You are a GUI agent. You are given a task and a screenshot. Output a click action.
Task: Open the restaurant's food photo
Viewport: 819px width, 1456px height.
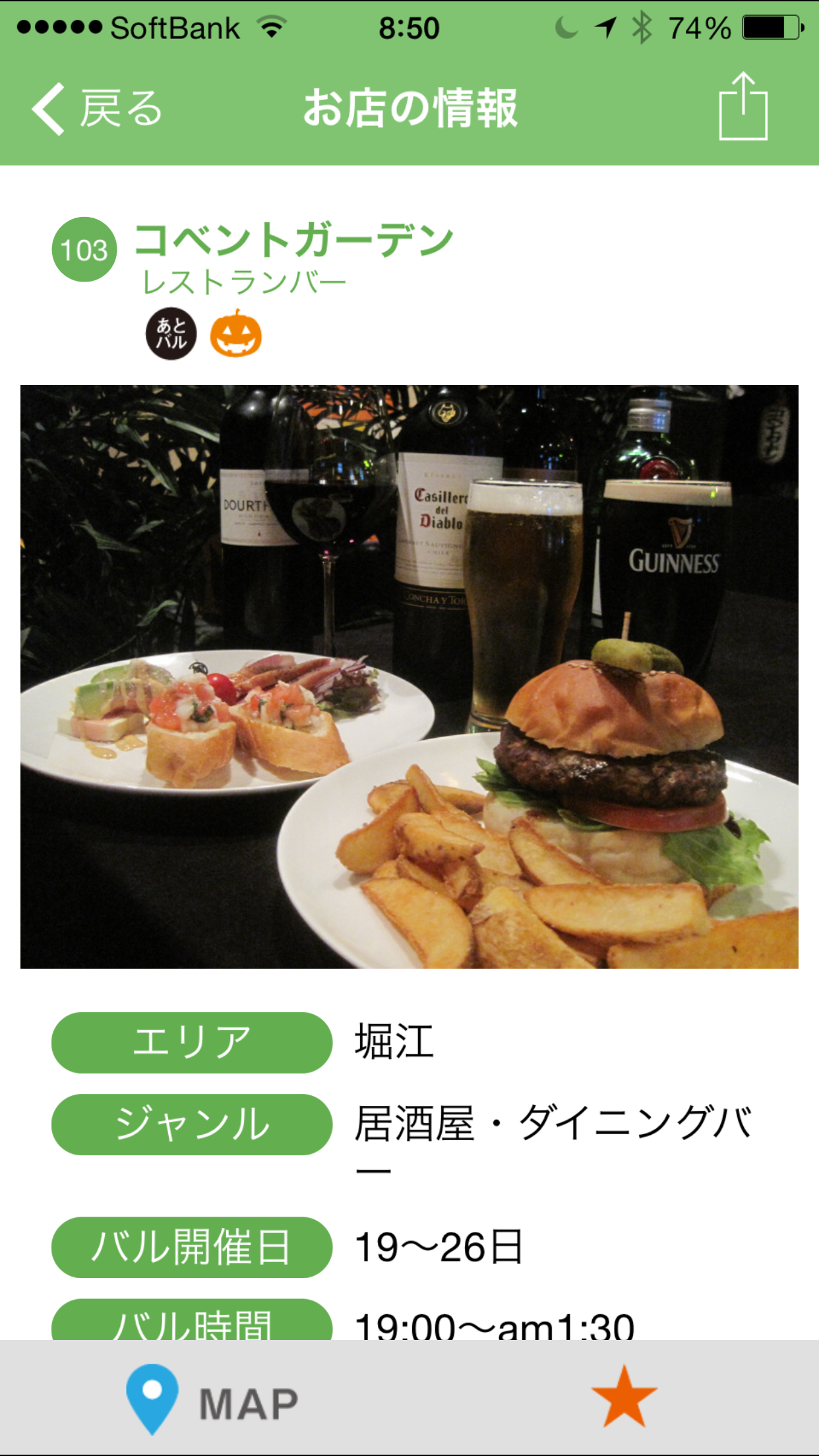pyautogui.click(x=409, y=677)
